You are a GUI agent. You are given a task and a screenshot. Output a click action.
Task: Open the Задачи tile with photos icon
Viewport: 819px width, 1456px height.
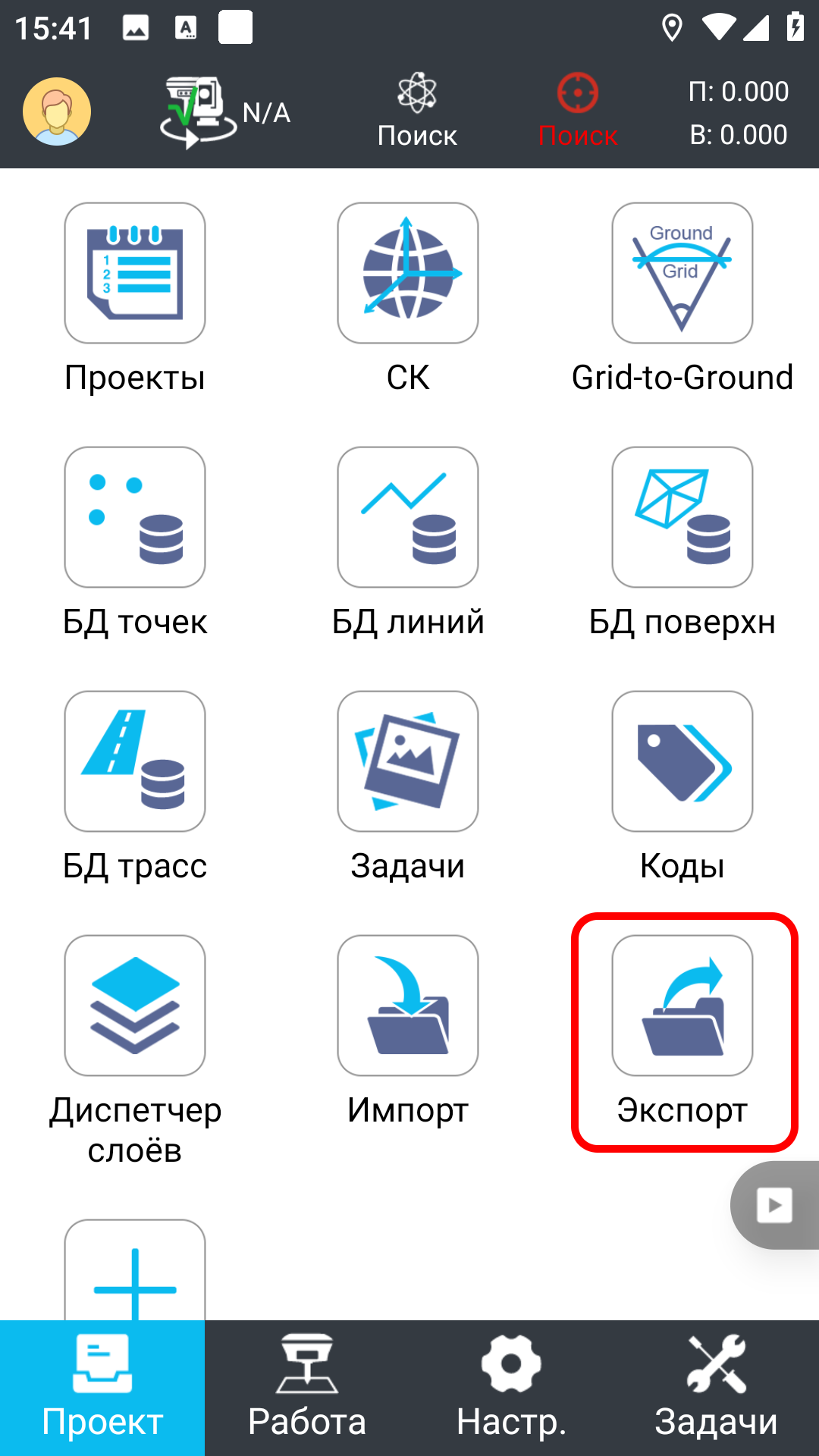[408, 761]
